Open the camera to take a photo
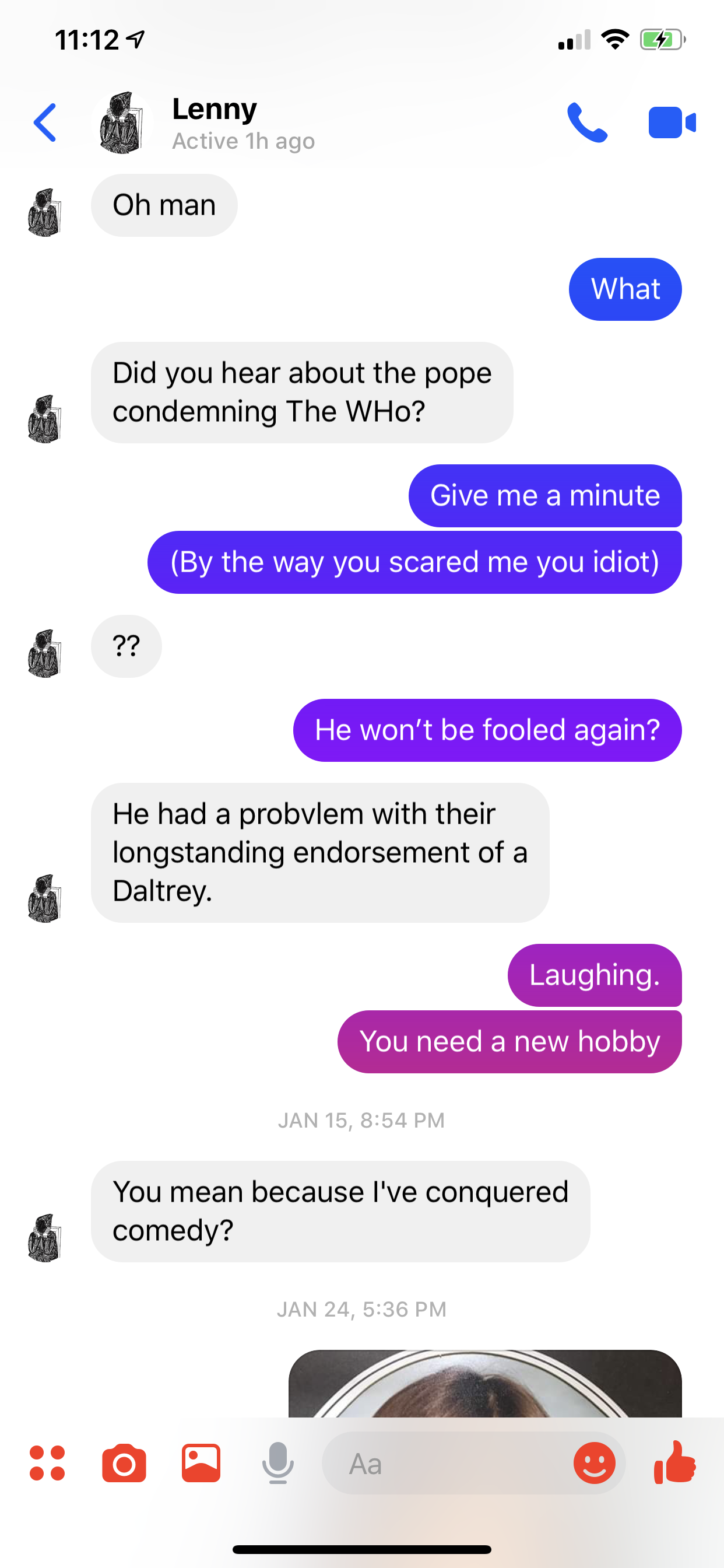This screenshot has height=1568, width=724. 124,1462
